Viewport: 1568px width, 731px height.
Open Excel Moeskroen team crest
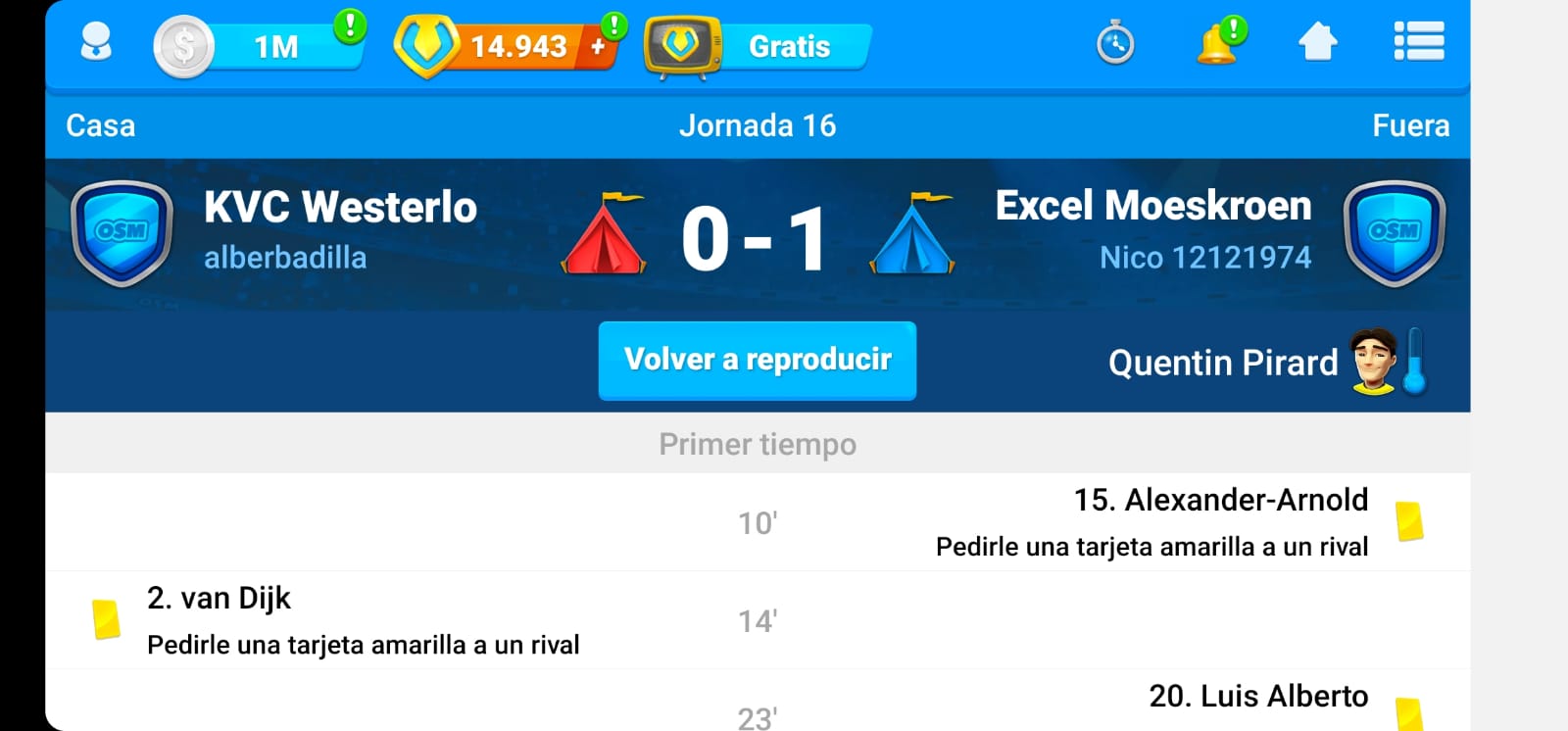point(1394,233)
